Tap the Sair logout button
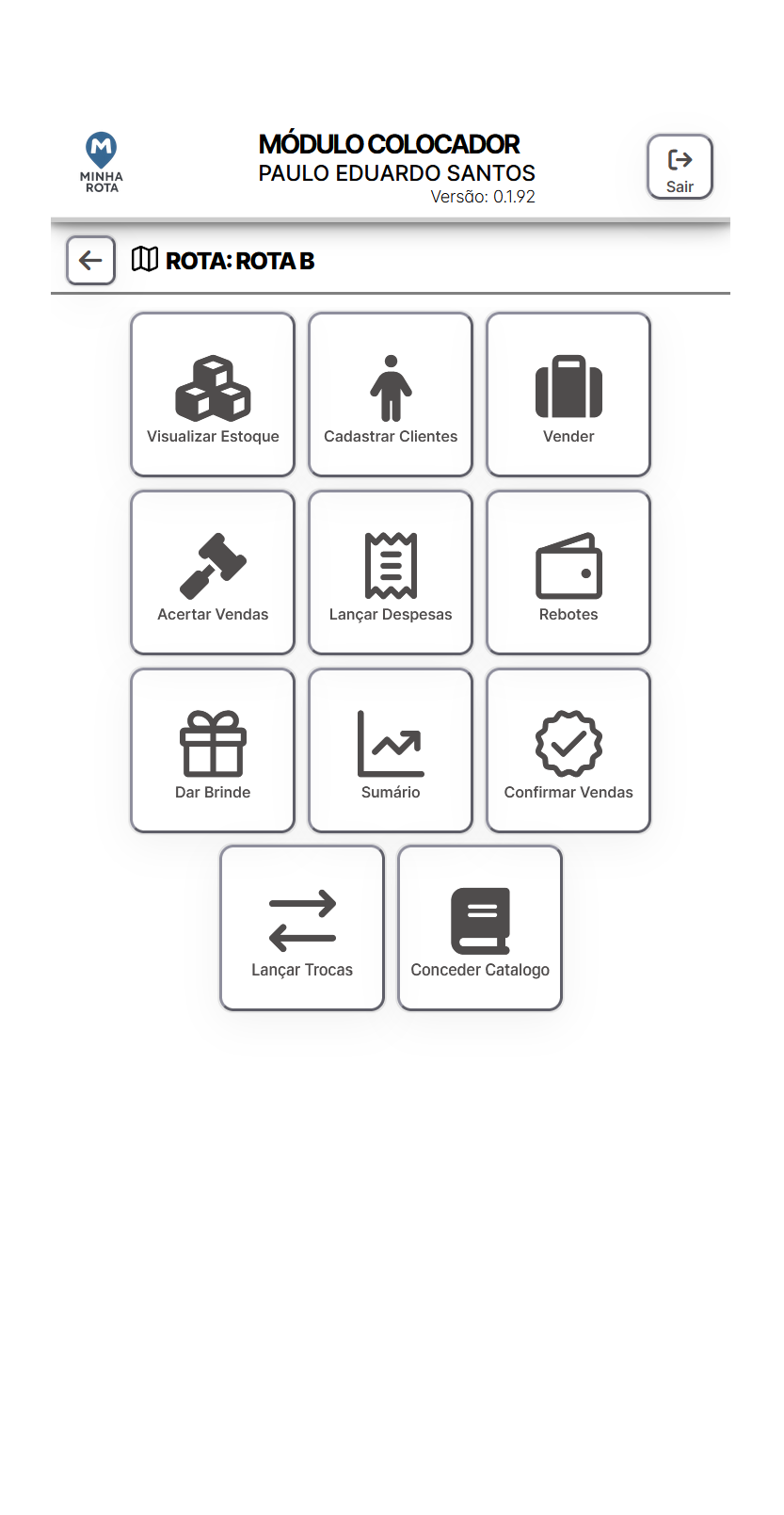Viewport: 784px width, 1515px height. click(680, 168)
